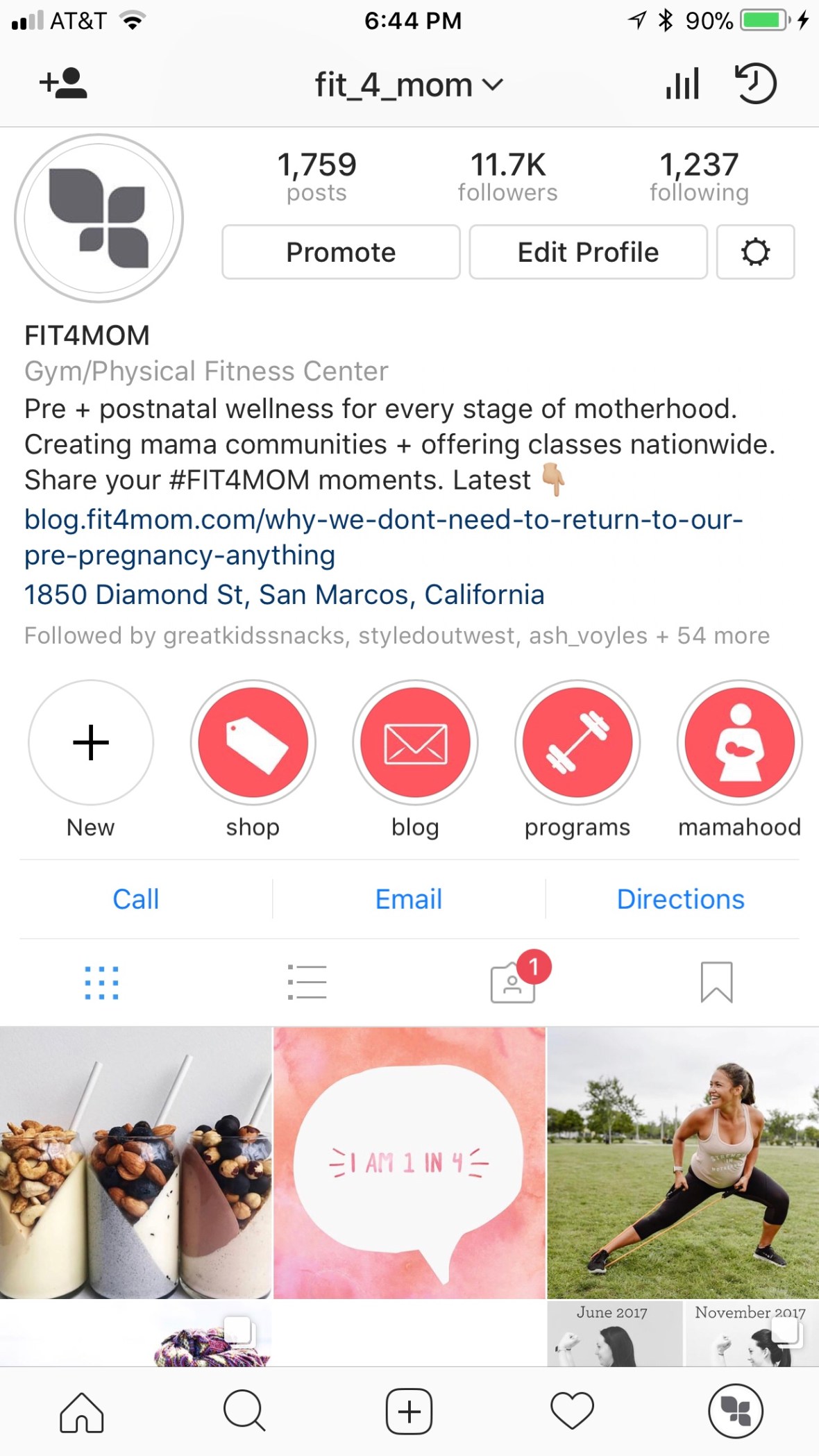Viewport: 819px width, 1456px height.
Task: Add a New story highlight
Action: tap(91, 743)
